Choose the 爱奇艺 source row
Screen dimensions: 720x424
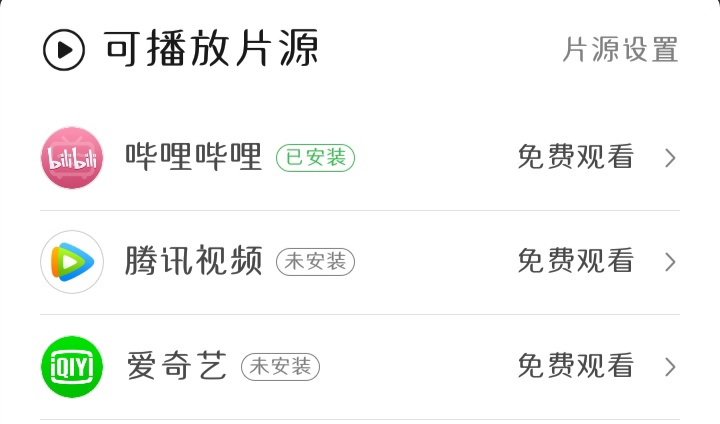[x=360, y=367]
